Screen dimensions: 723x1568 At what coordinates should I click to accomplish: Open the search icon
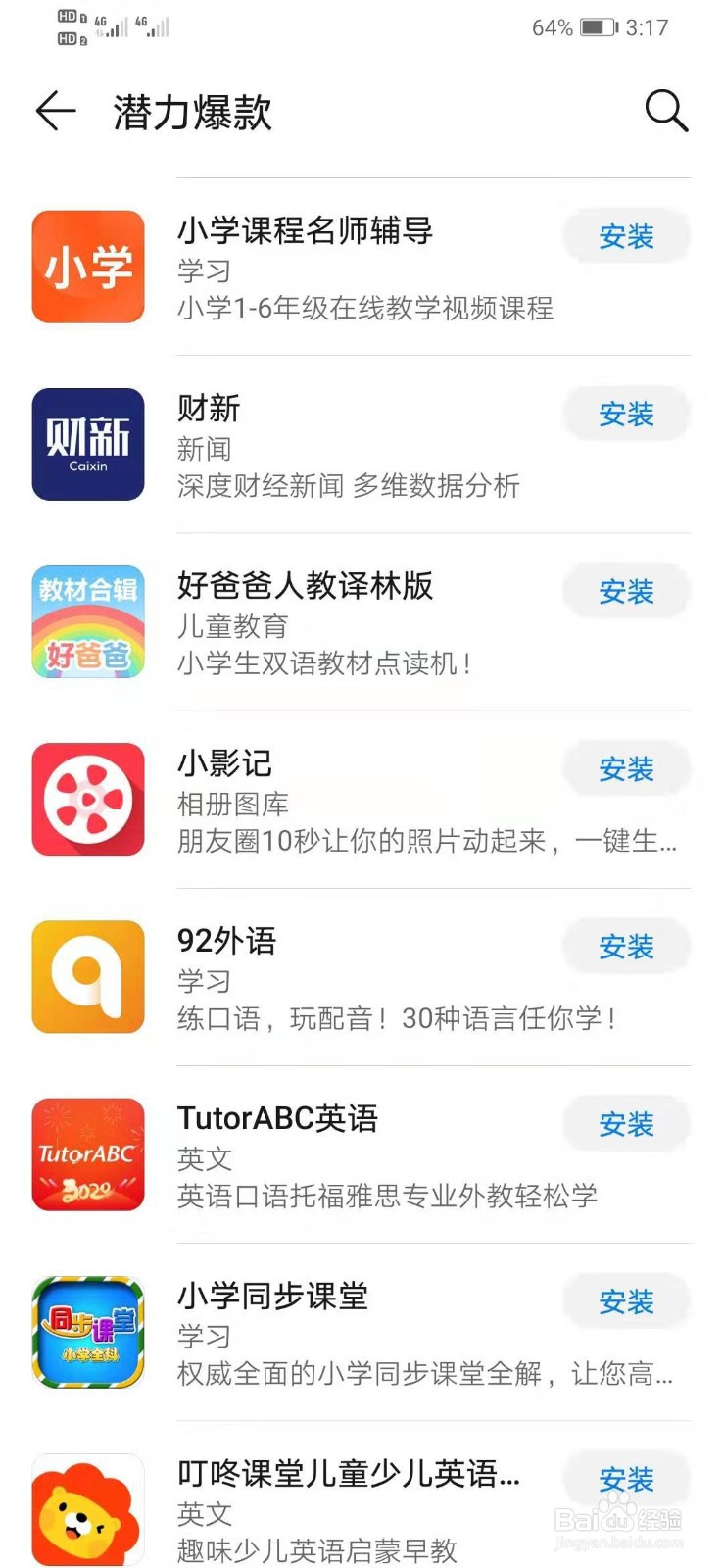pos(666,111)
